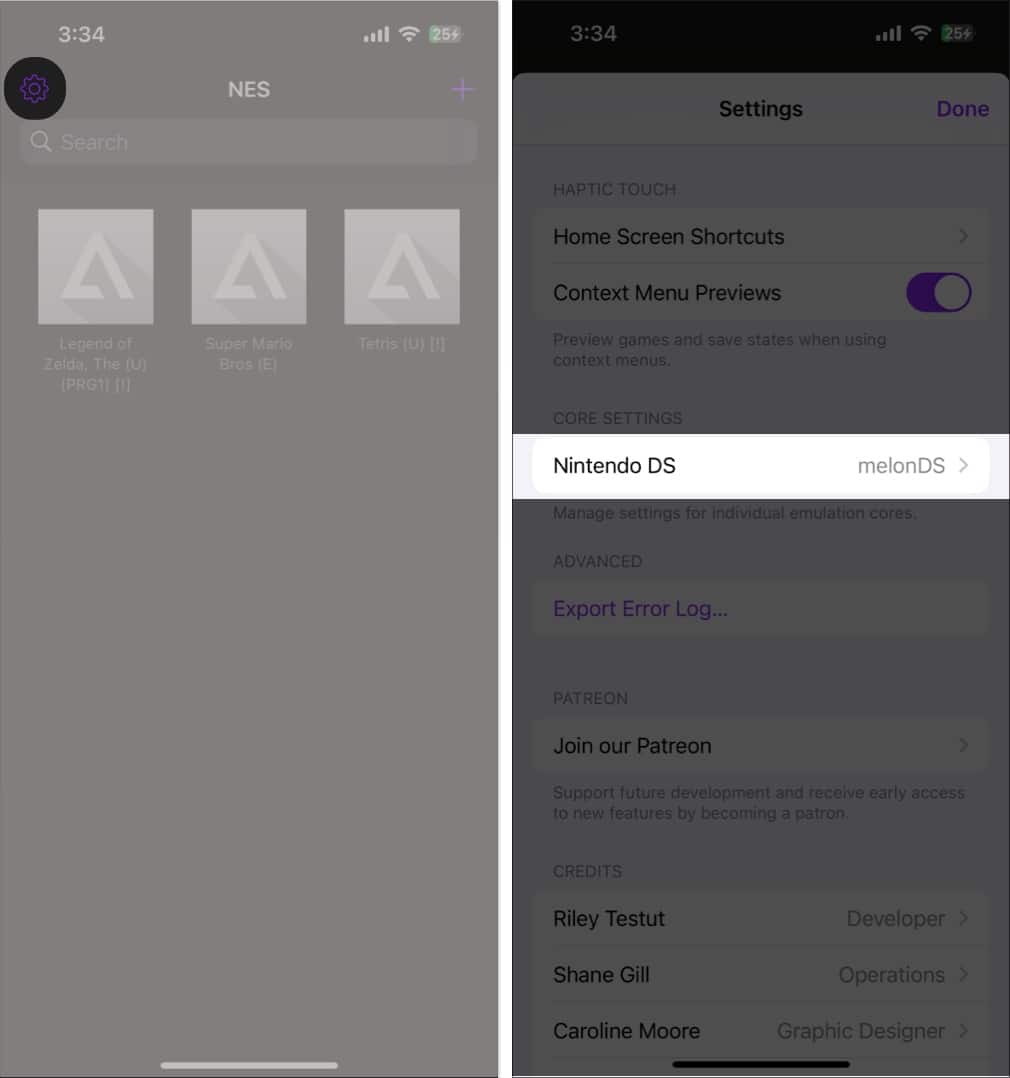The height and width of the screenshot is (1078, 1010).
Task: Open Legend of Zelda game
Action: pos(96,267)
